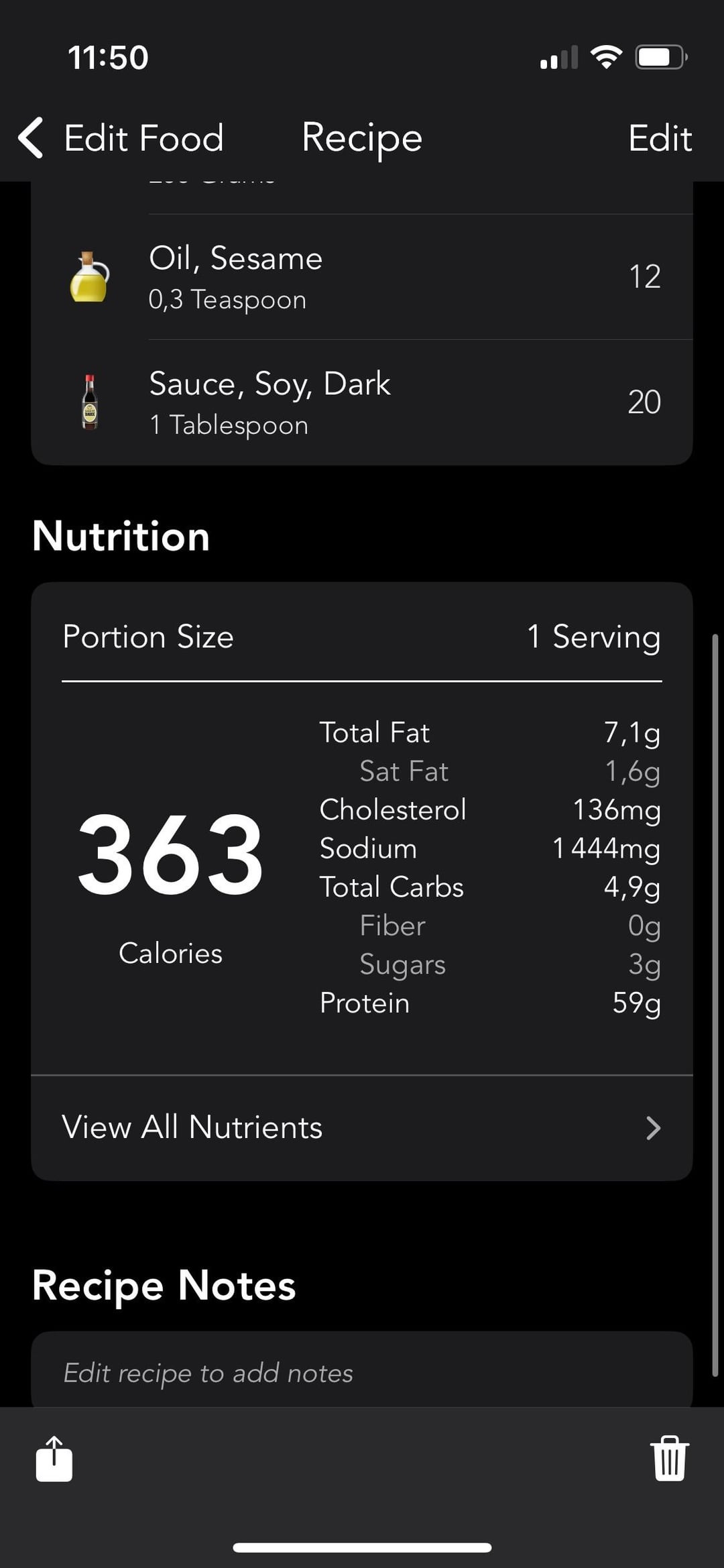Delete recipe with the trash icon
724x1568 pixels.
coord(670,1458)
